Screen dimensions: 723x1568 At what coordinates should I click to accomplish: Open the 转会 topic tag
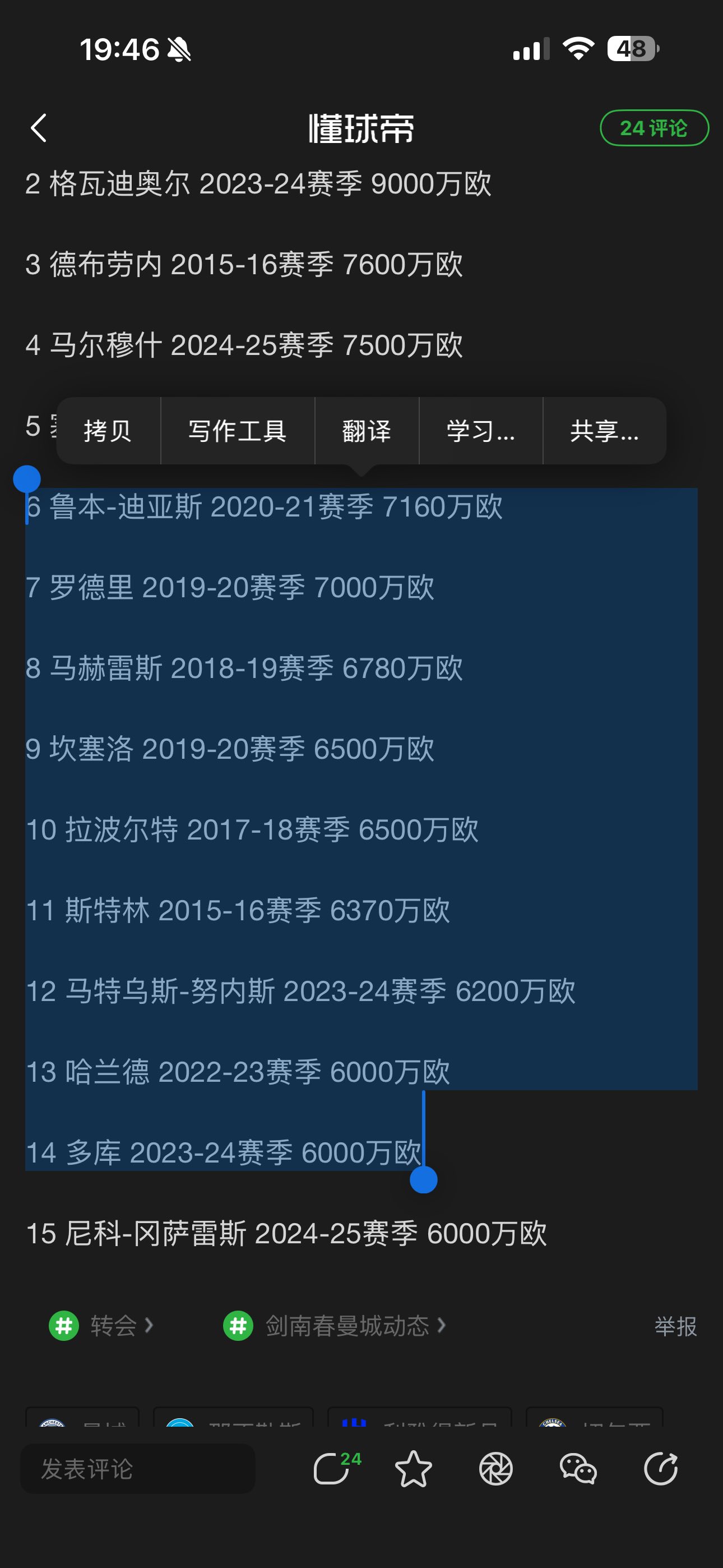point(101,1326)
